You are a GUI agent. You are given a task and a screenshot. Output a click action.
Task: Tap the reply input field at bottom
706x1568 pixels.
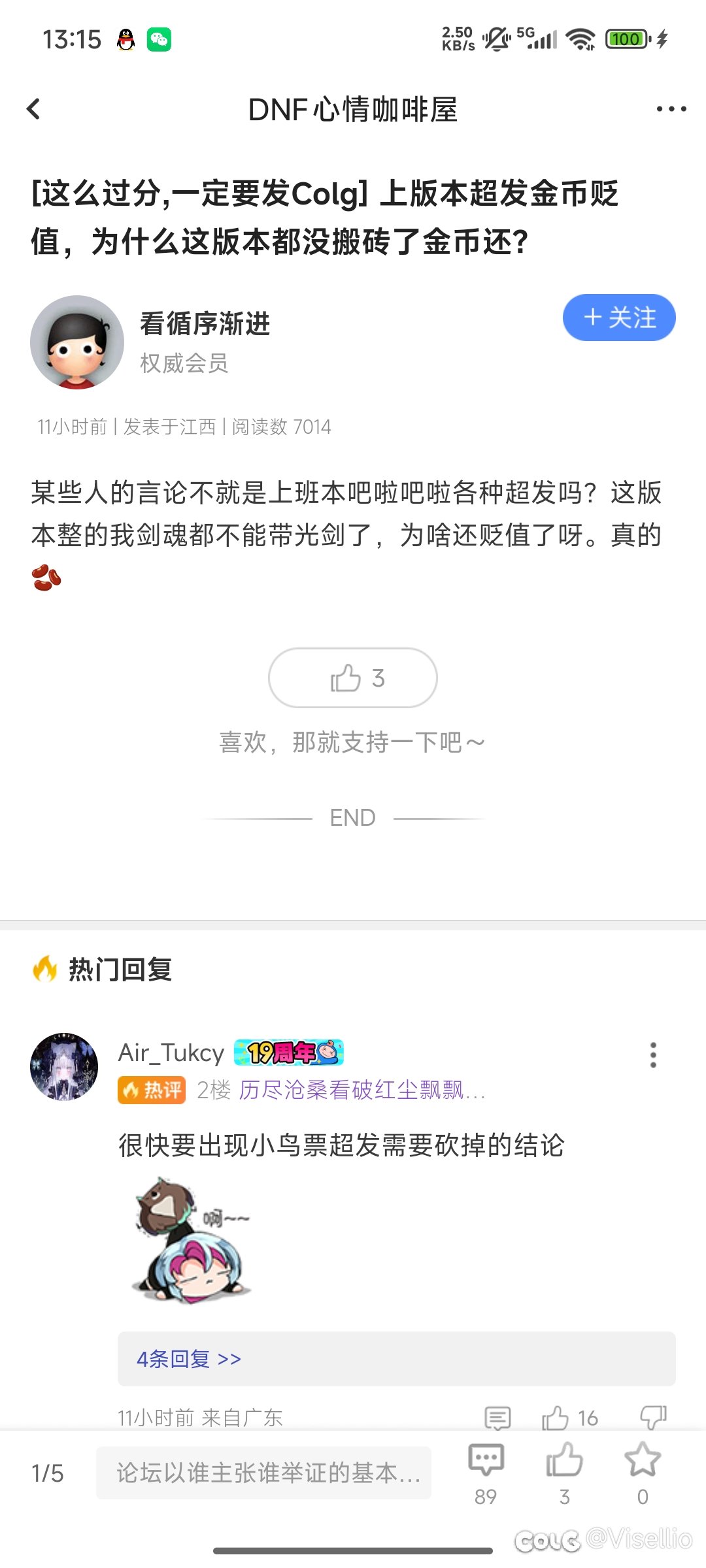(x=263, y=1473)
